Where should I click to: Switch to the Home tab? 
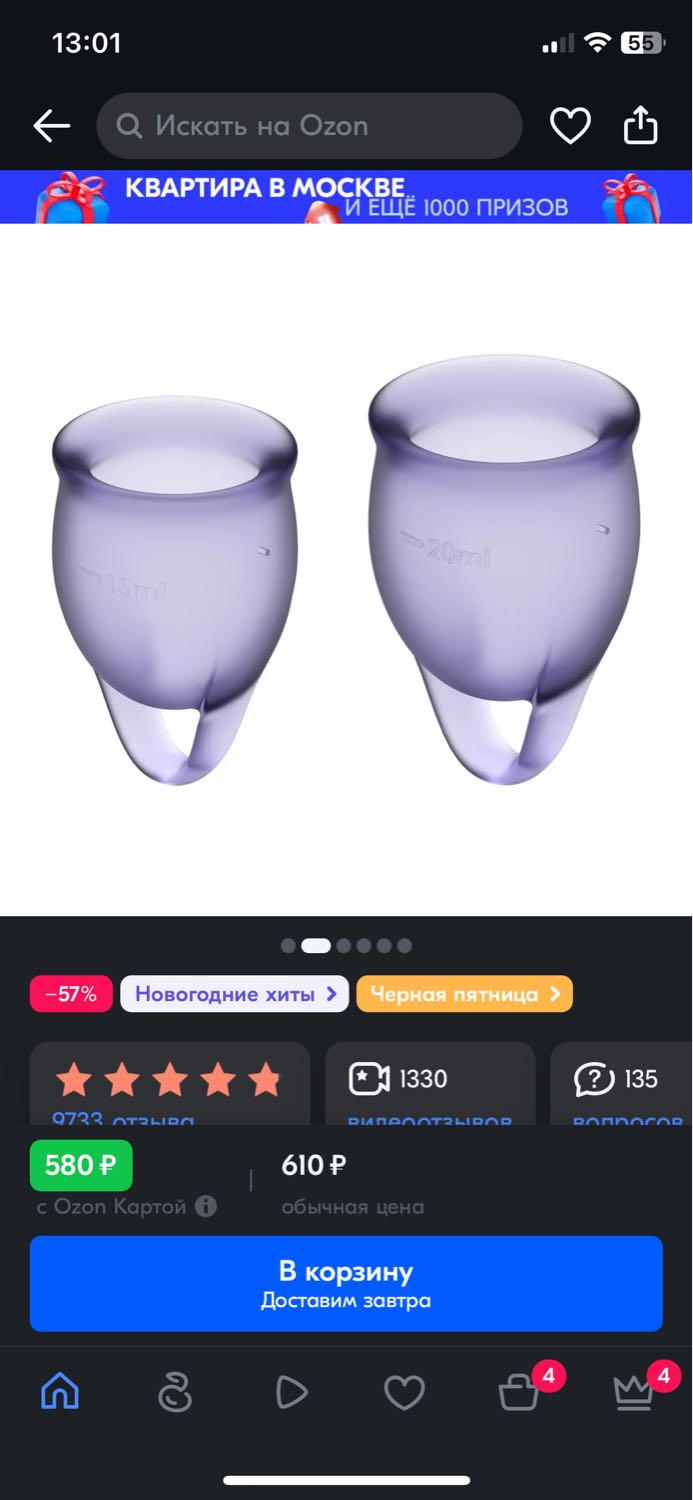pyautogui.click(x=60, y=1392)
